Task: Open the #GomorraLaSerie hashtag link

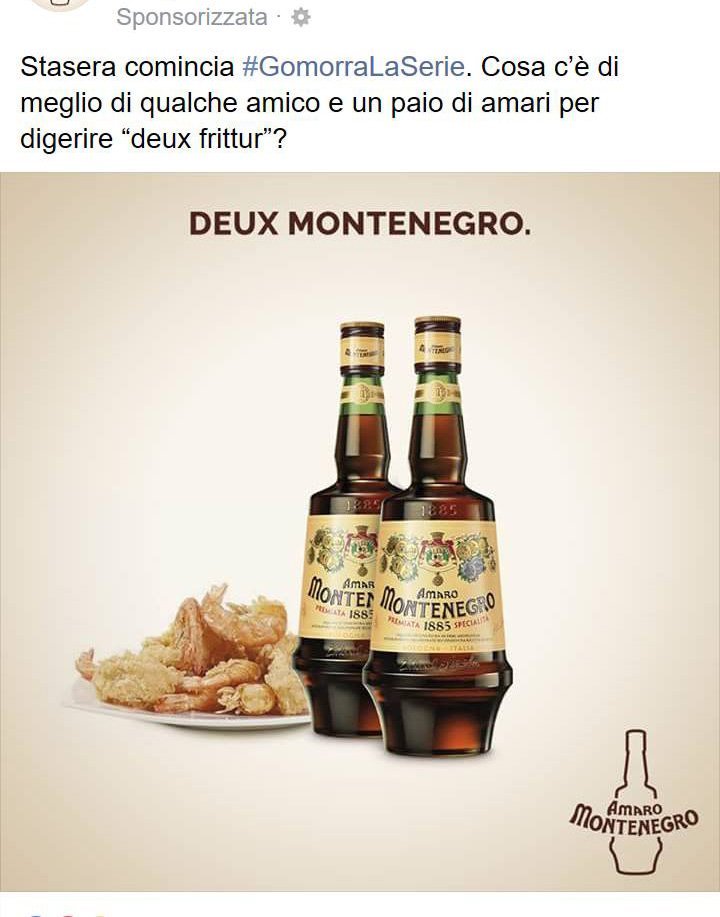Action: [x=353, y=69]
